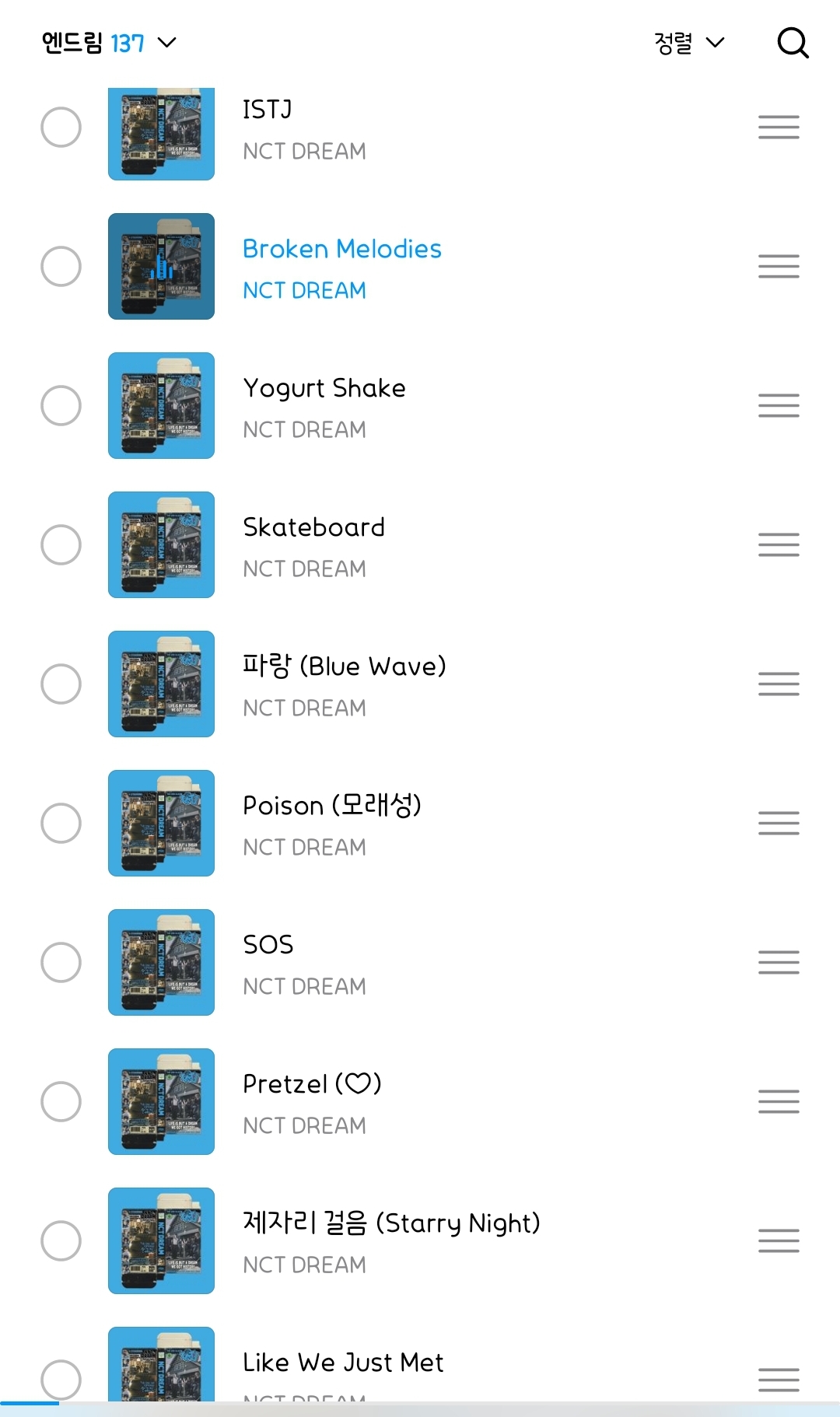
Task: Play the song Skateboard
Action: [313, 527]
